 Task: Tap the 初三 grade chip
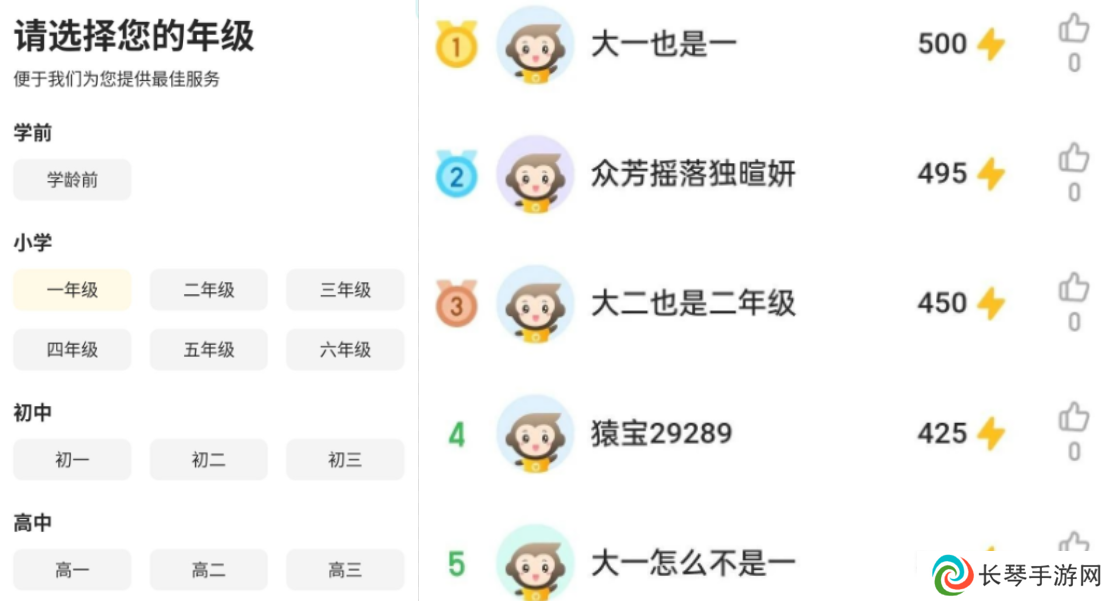(345, 460)
